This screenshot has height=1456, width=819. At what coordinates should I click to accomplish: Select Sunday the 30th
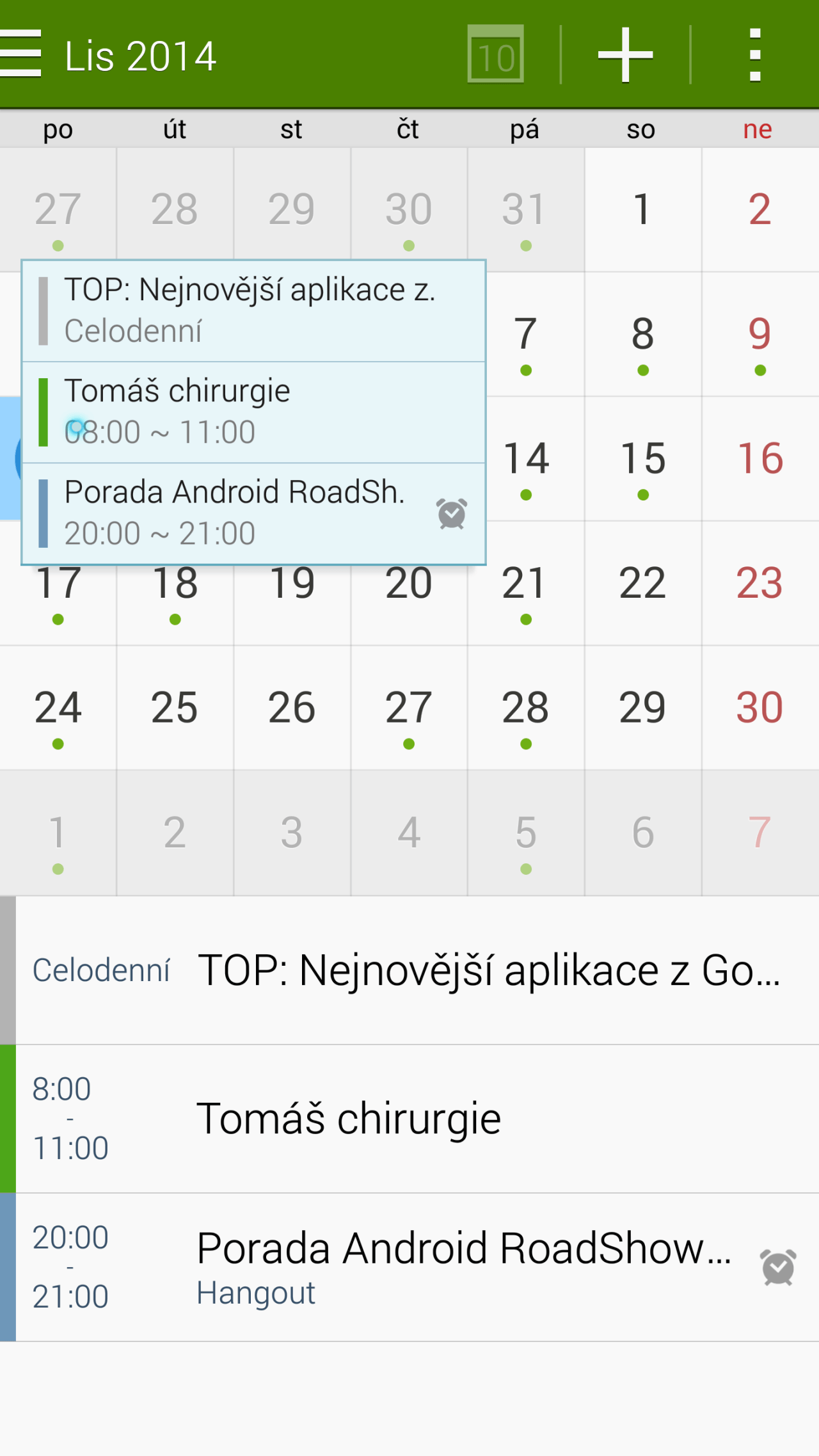760,708
